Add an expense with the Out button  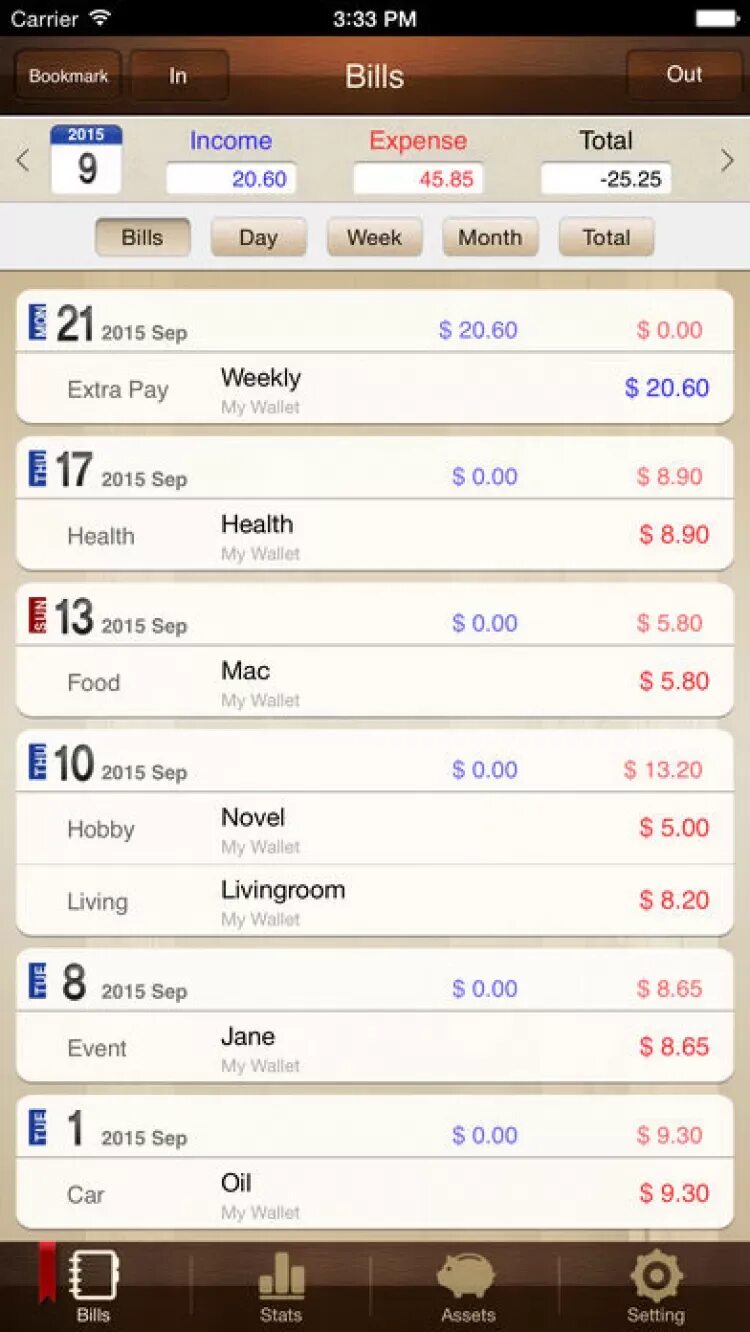[684, 74]
